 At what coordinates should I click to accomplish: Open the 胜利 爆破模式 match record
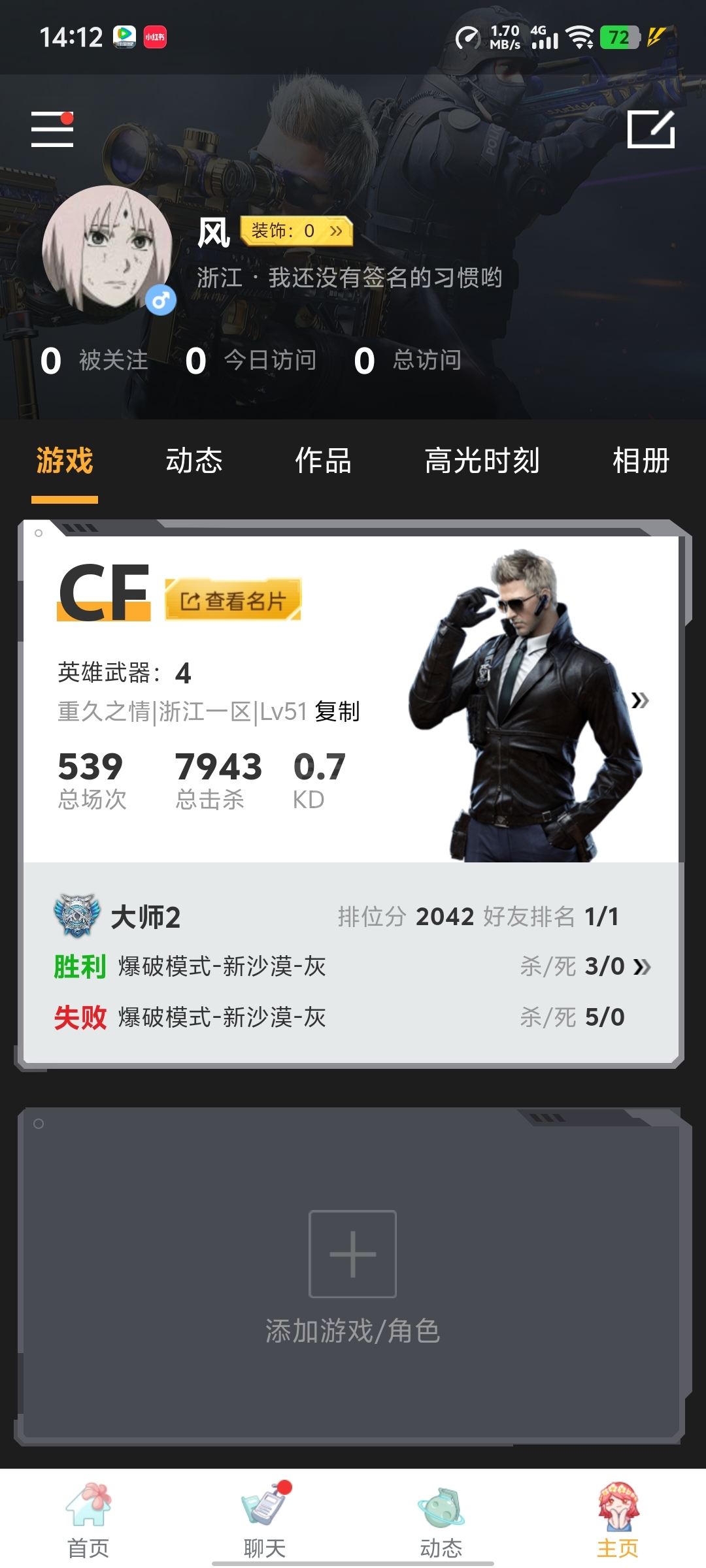click(x=353, y=966)
